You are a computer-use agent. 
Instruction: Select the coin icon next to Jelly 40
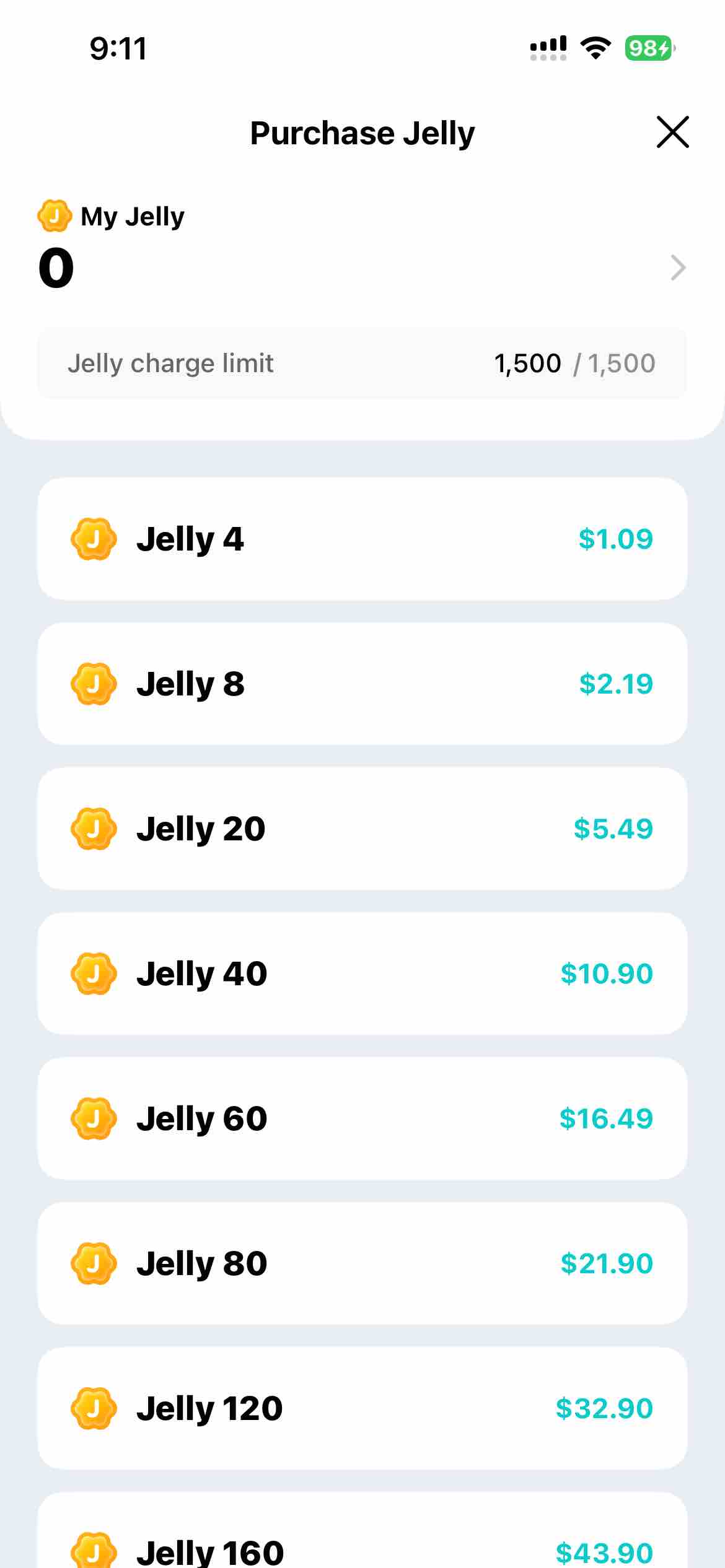pos(94,973)
